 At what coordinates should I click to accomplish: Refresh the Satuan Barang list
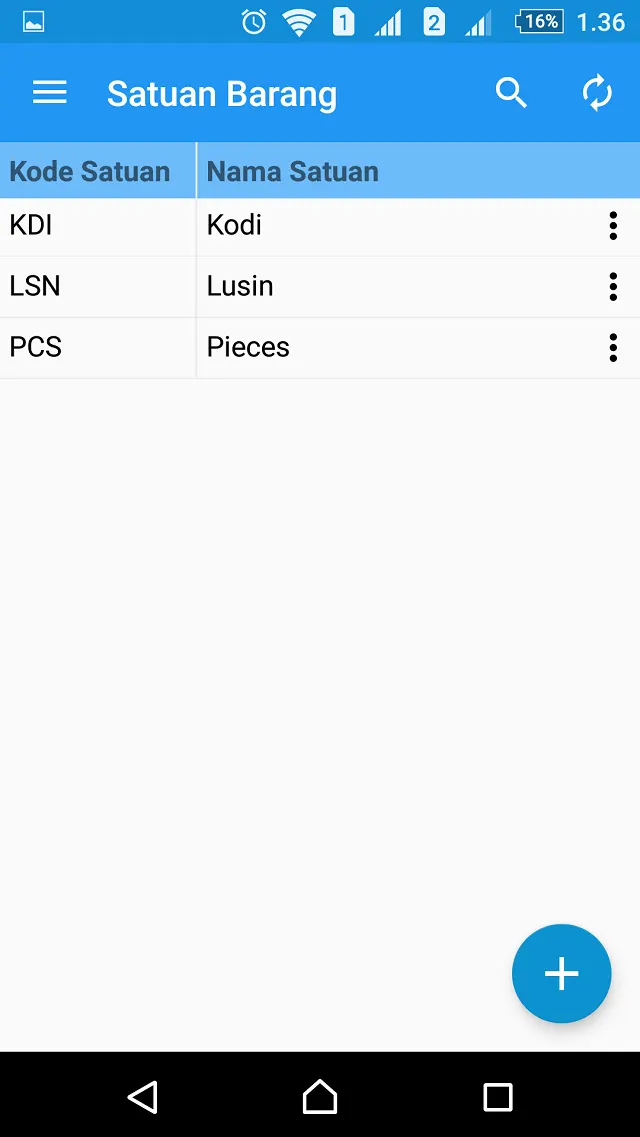click(598, 94)
